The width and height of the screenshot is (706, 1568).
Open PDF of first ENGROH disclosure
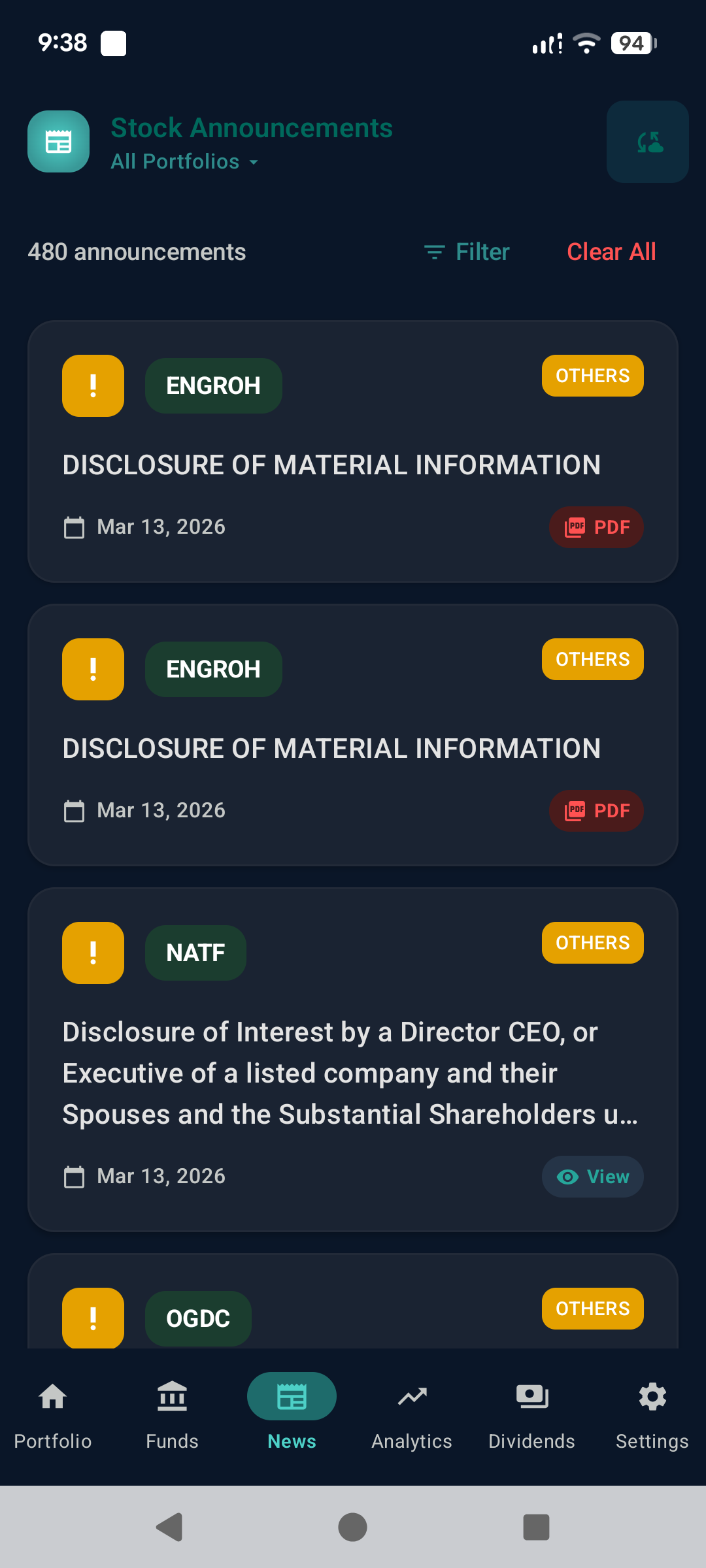pyautogui.click(x=596, y=527)
